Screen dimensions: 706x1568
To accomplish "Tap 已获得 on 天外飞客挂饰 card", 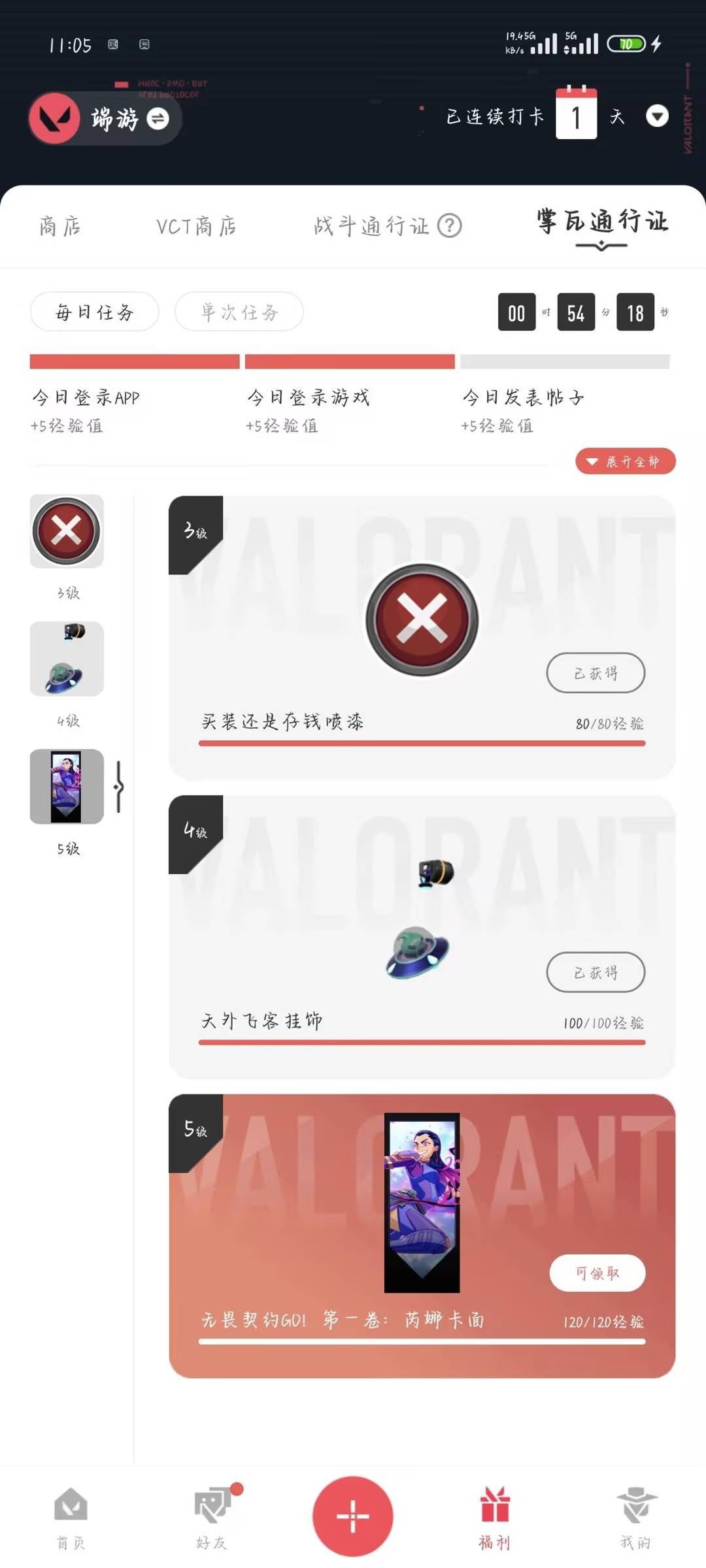I will click(x=596, y=972).
